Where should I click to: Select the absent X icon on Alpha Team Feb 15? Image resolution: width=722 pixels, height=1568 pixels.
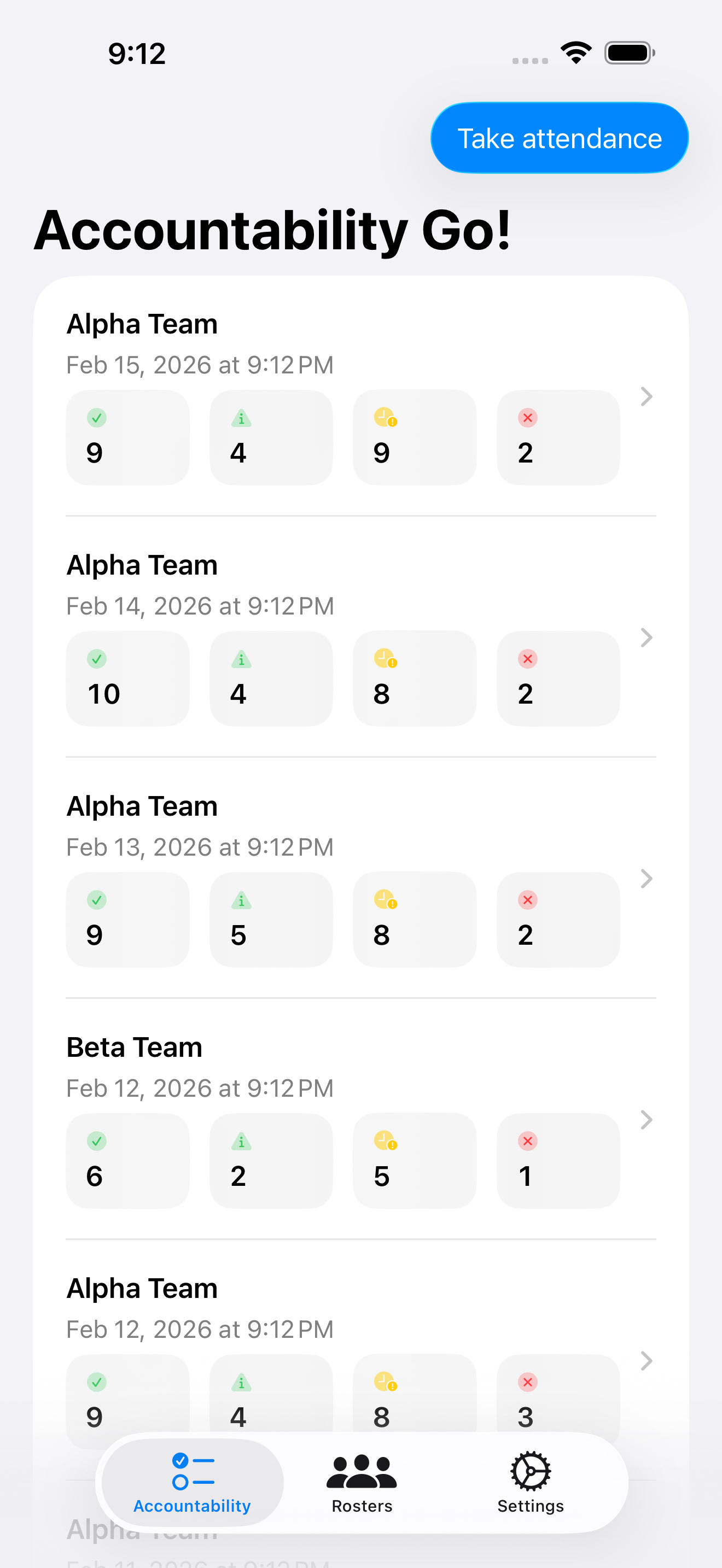528,418
